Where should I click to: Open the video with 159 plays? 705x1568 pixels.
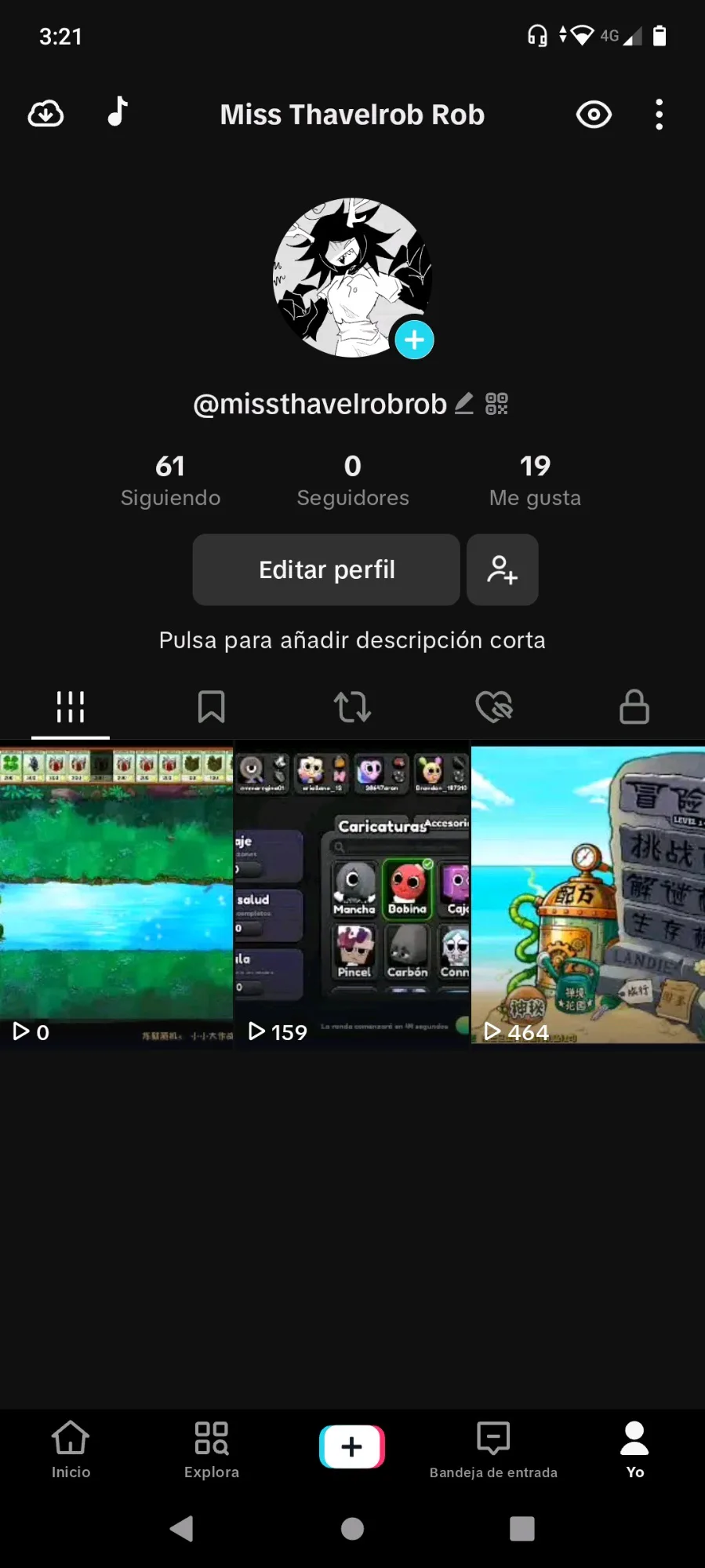[x=352, y=894]
